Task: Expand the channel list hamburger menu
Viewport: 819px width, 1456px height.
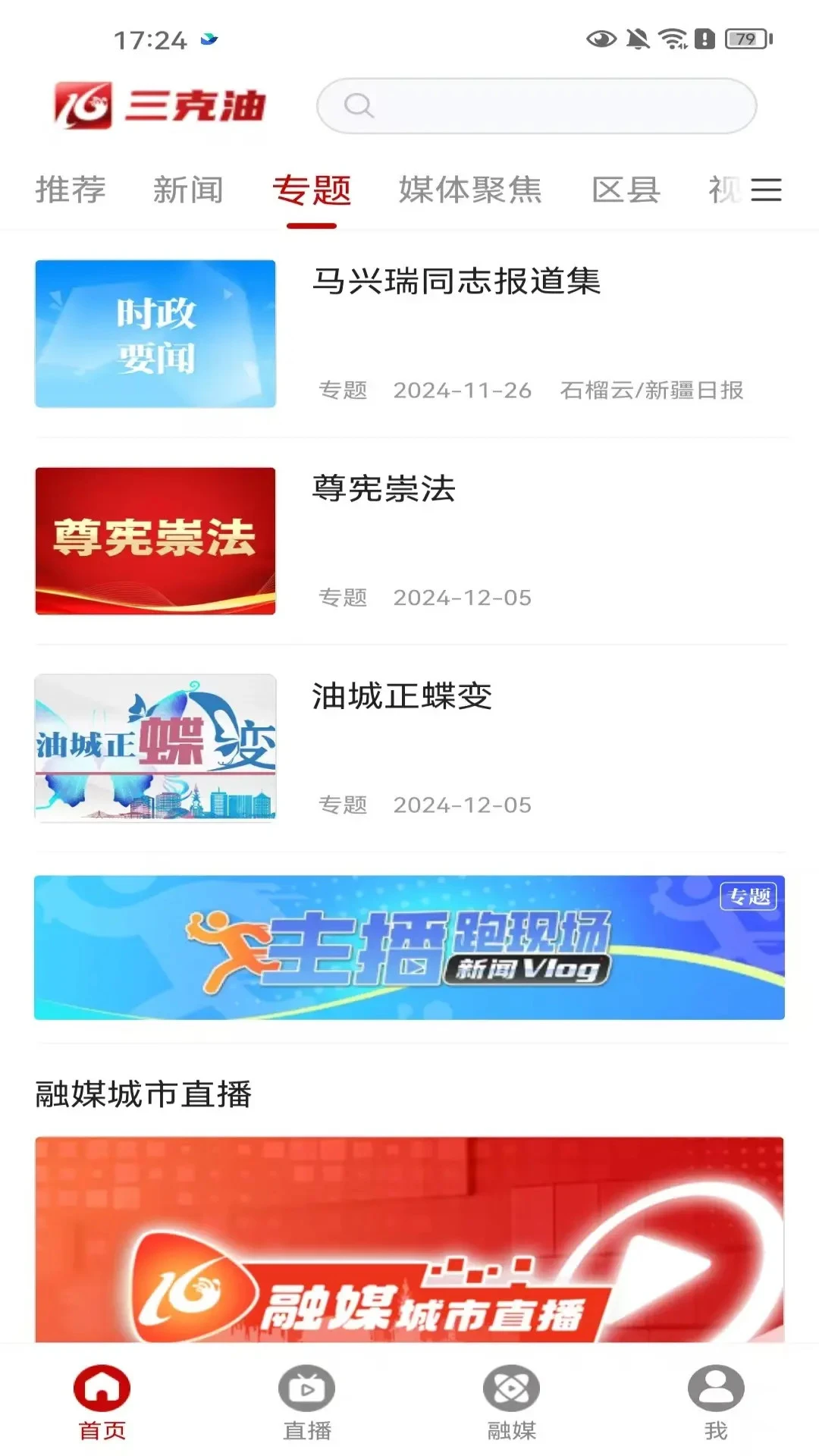Action: 767,191
